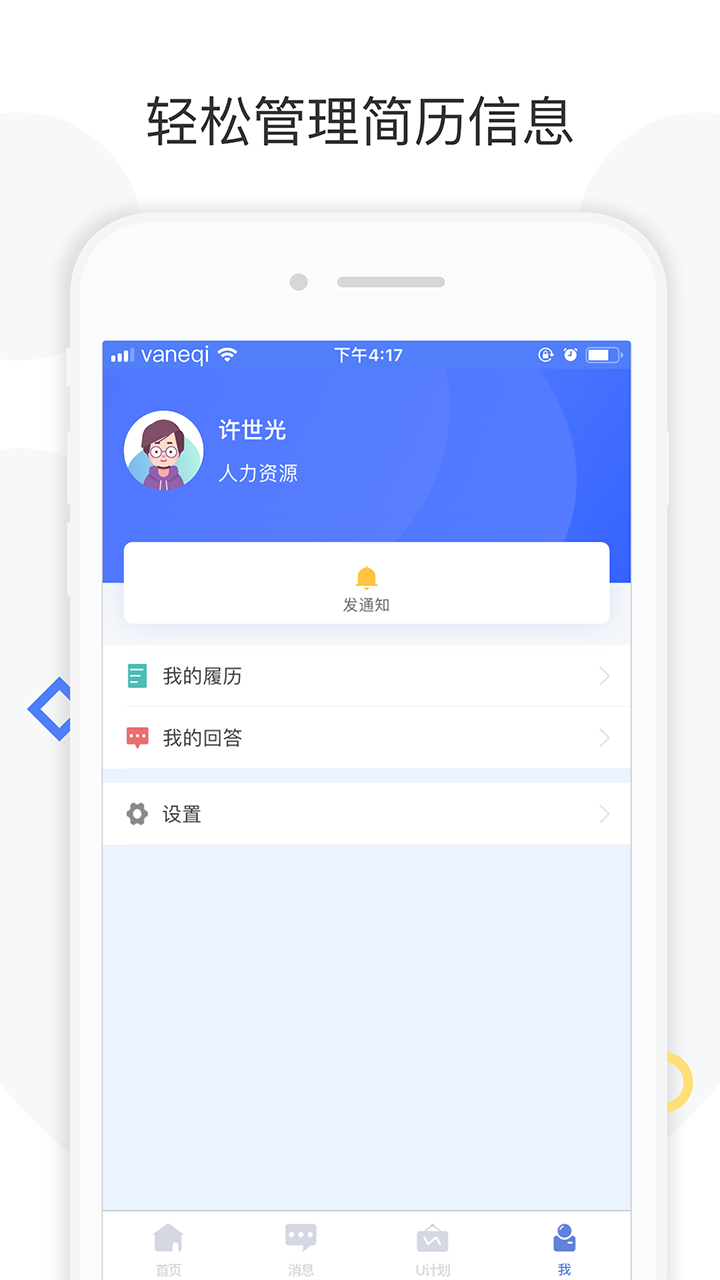Click the alarm clock status bar icon
This screenshot has width=720, height=1280.
point(570,355)
